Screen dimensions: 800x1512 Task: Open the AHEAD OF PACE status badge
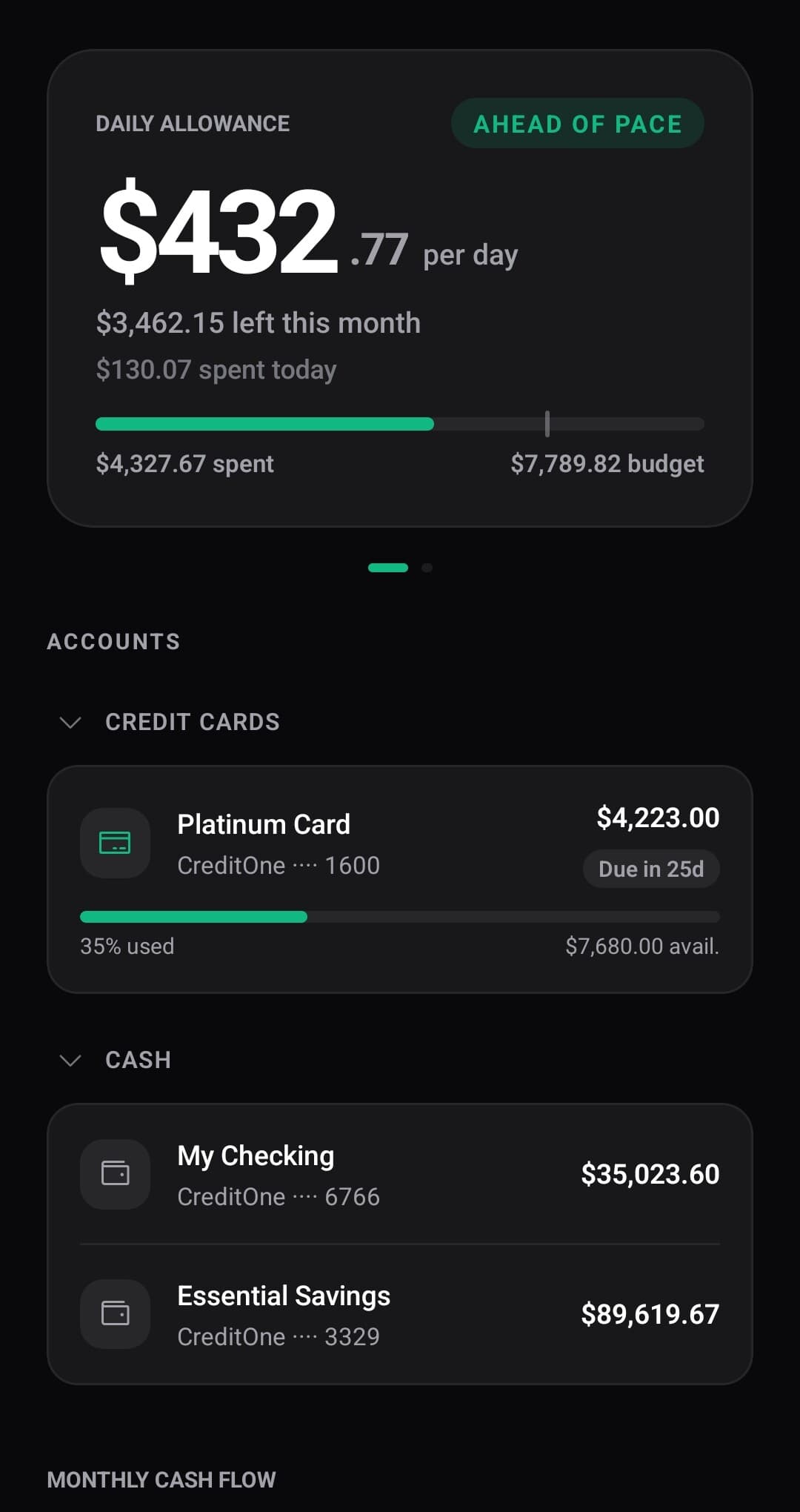click(x=577, y=123)
